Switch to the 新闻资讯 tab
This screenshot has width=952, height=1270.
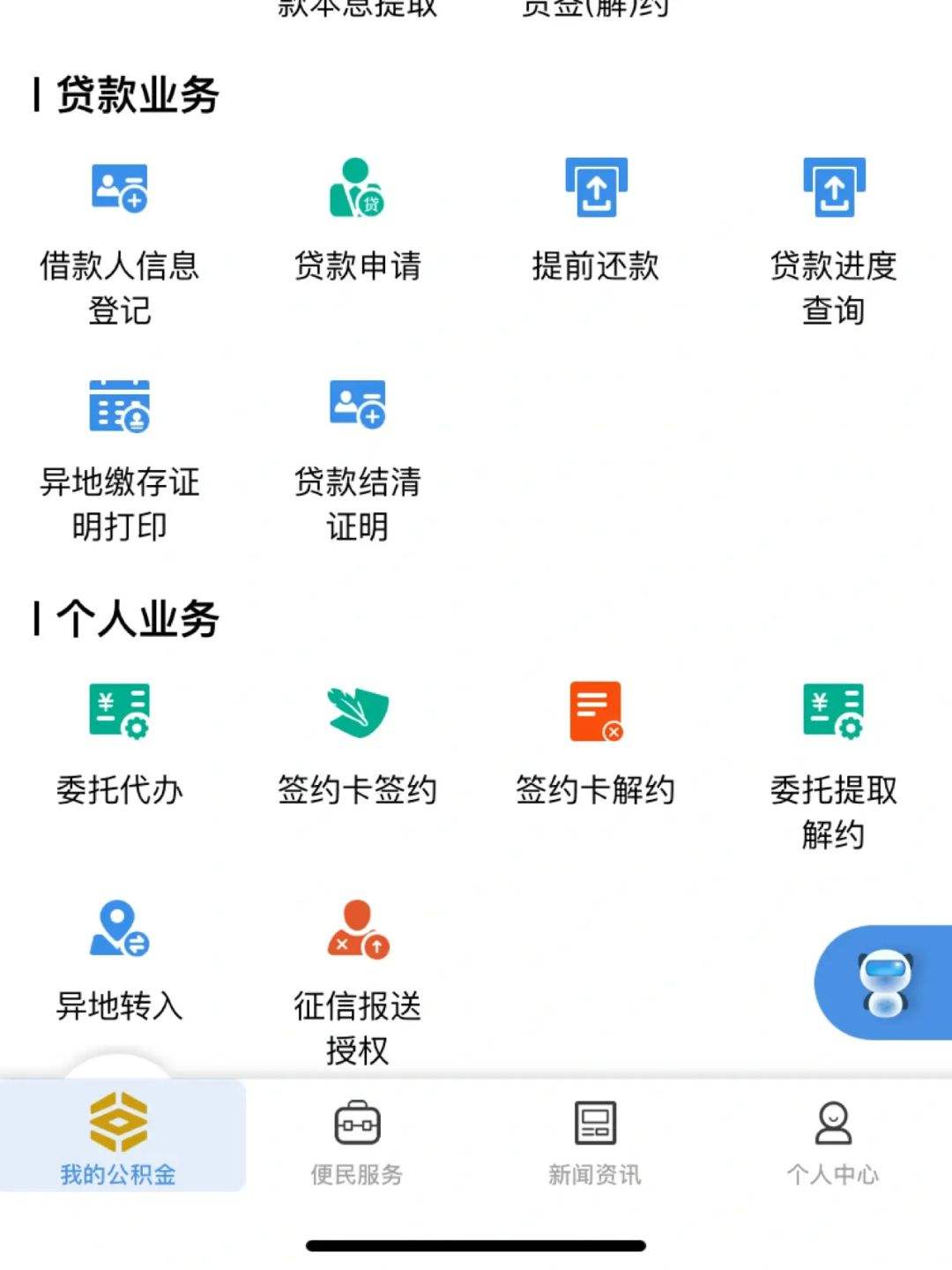click(595, 1139)
